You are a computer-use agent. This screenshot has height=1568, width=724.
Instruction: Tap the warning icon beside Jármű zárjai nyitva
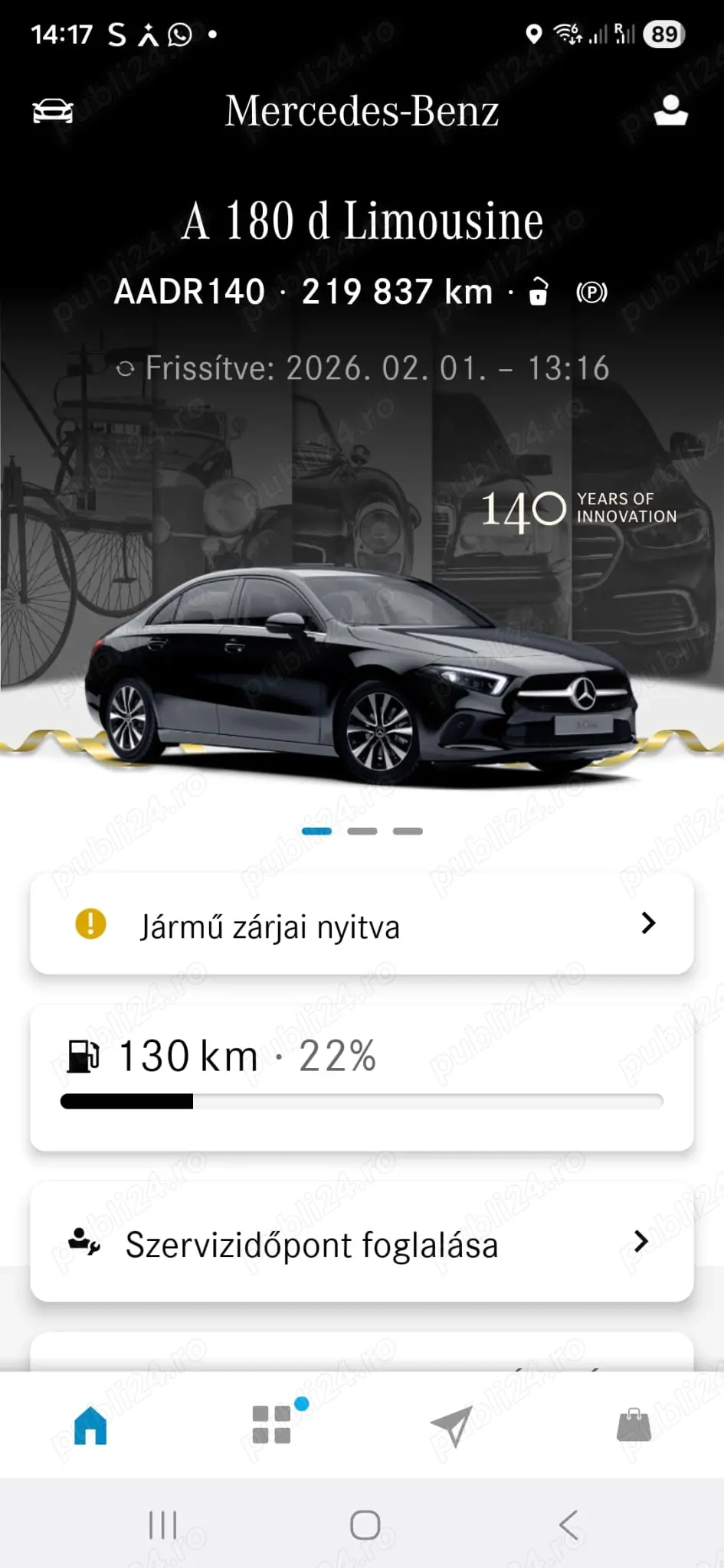point(90,924)
